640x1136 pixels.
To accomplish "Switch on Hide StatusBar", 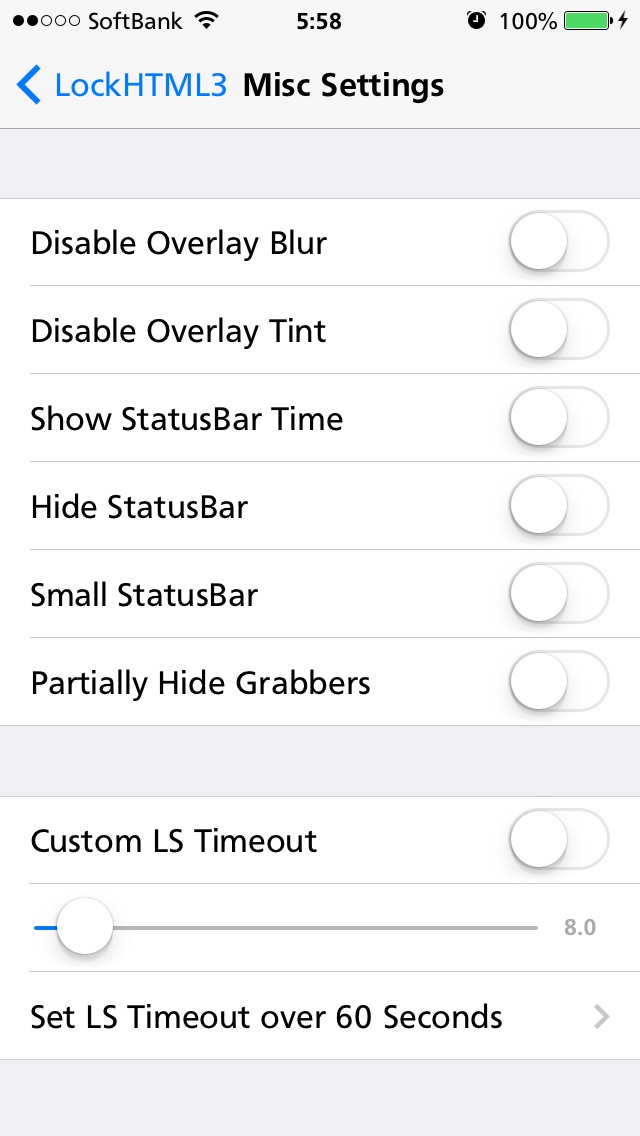I will coord(559,506).
